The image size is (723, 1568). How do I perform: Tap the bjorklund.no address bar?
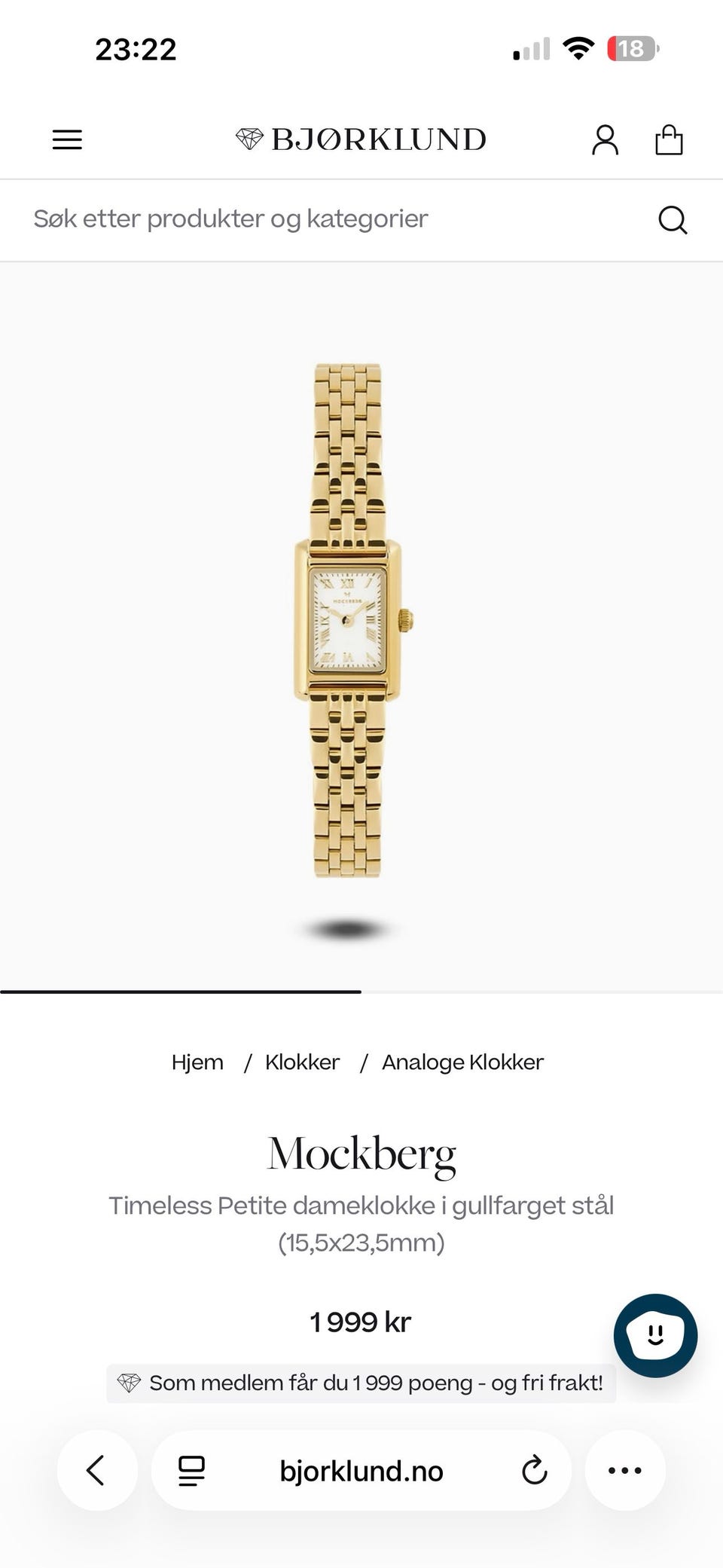(361, 1471)
